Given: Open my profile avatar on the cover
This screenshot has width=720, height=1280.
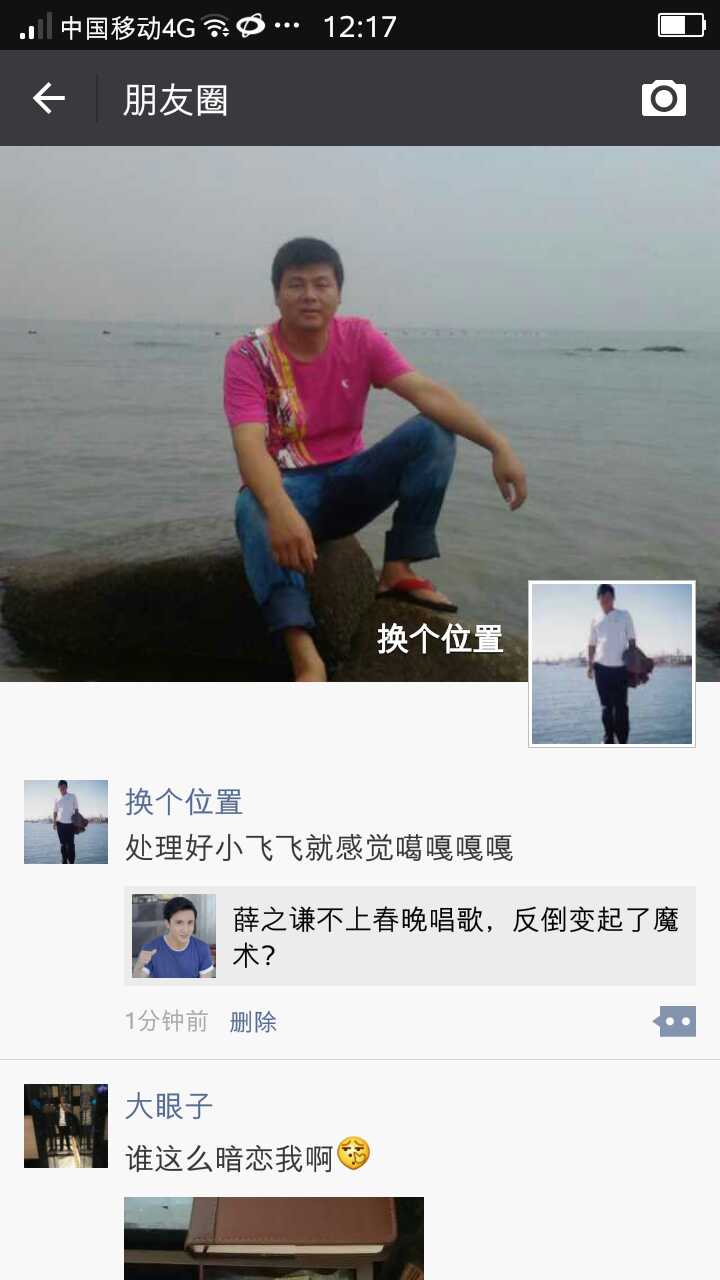Looking at the screenshot, I should [612, 664].
